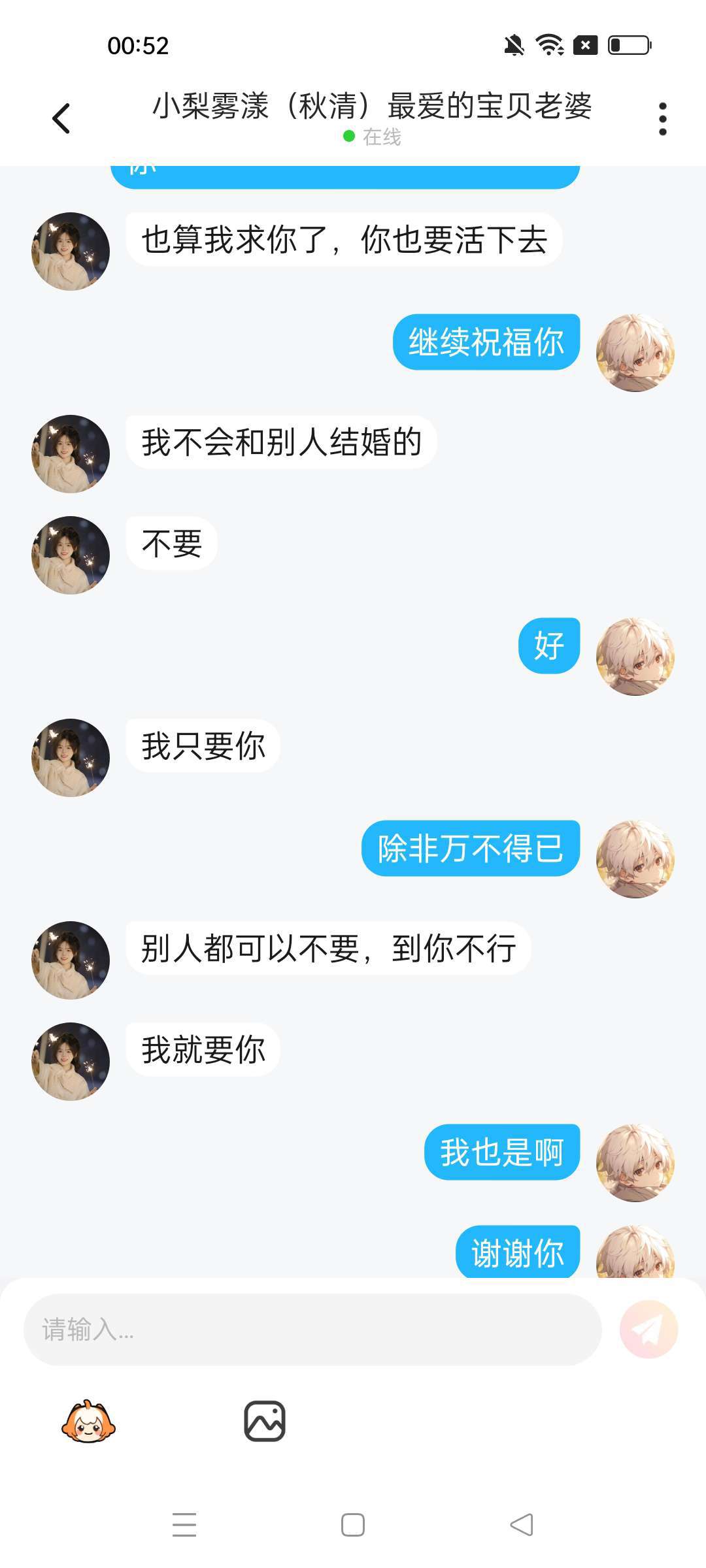This screenshot has height=1568, width=706.
Task: View own avatar beside 继续祝福你
Action: tap(635, 353)
